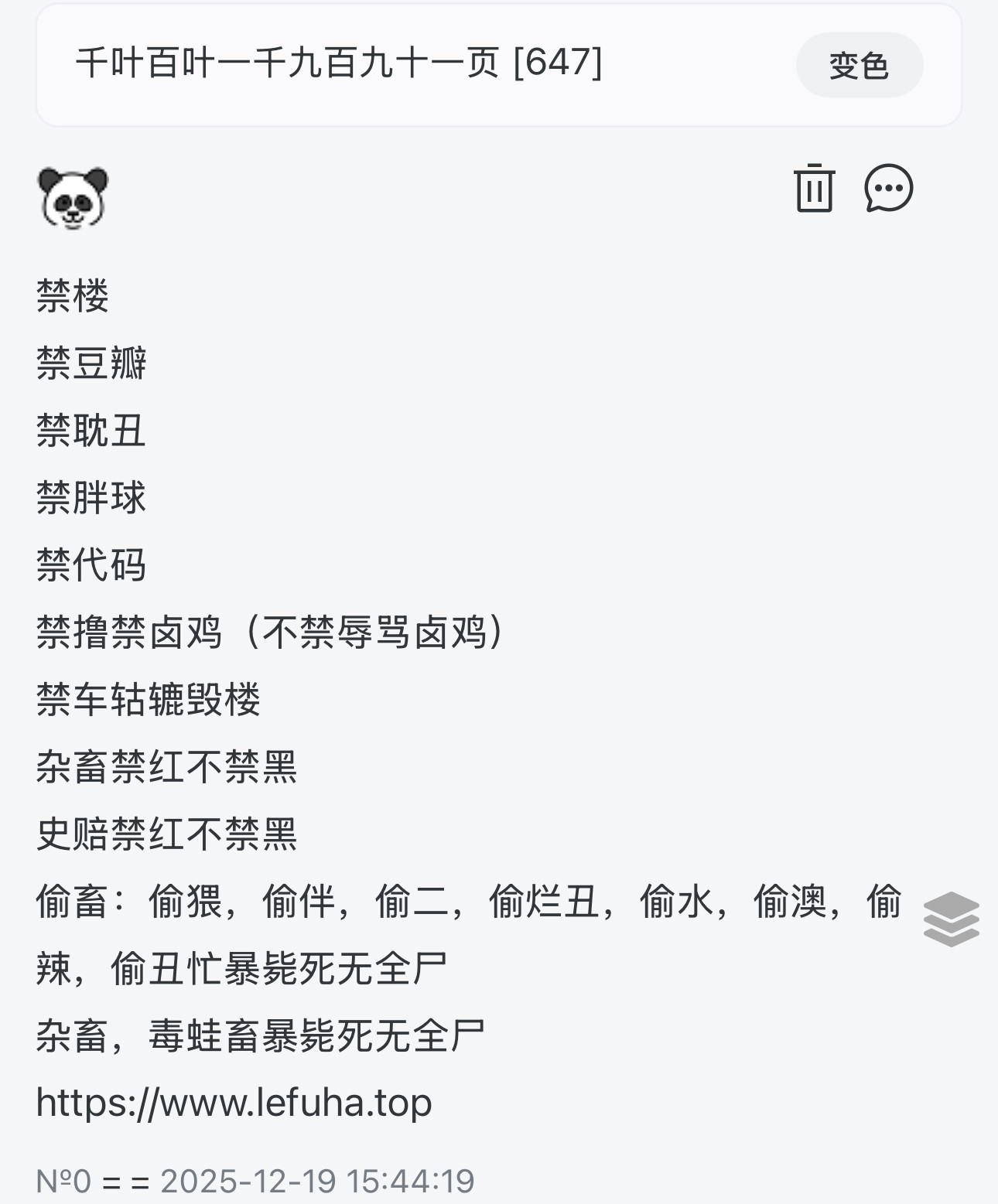Open the comment bubble icon

pos(889,188)
